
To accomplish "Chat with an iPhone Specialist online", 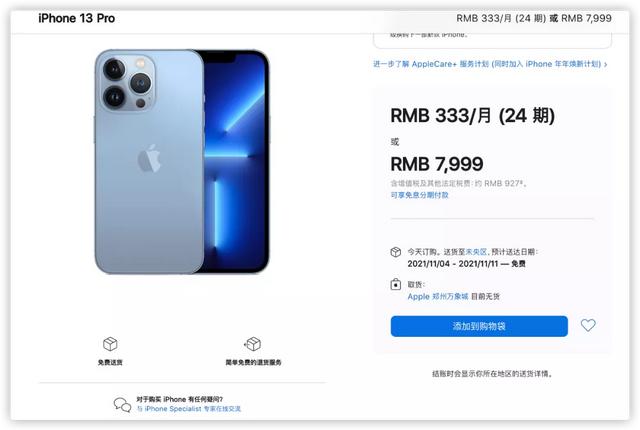I will click(193, 409).
